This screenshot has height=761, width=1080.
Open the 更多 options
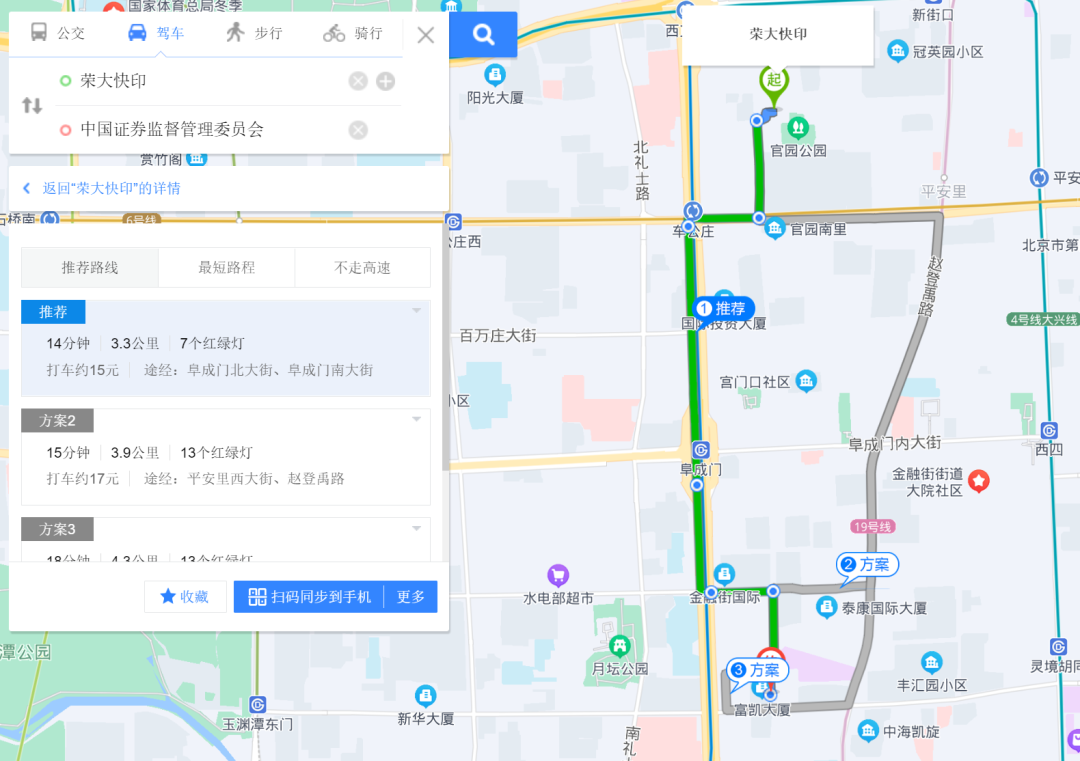pyautogui.click(x=411, y=596)
